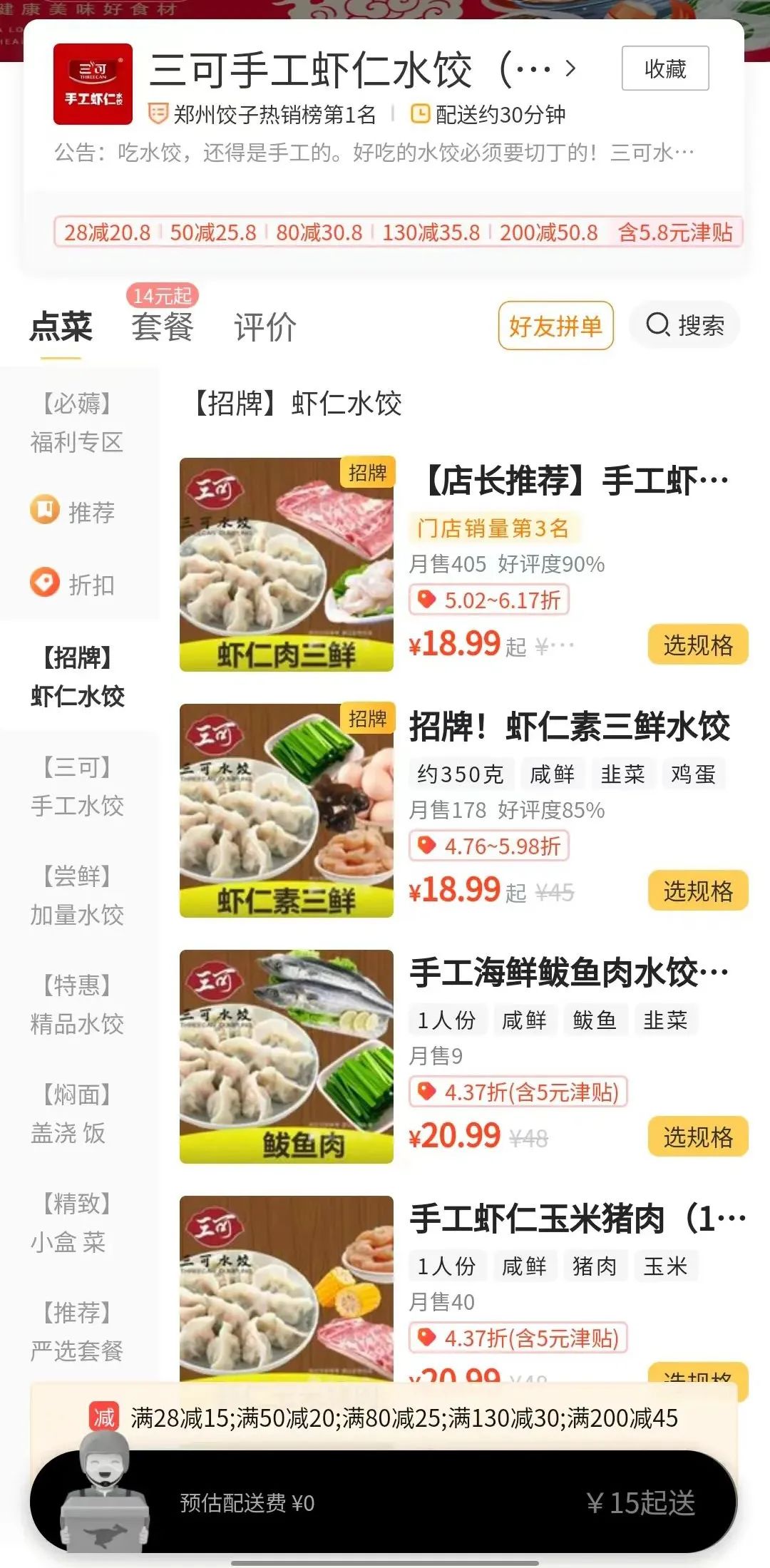The height and width of the screenshot is (1568, 770).
Task: Open the 搜索 search box
Action: click(x=684, y=326)
